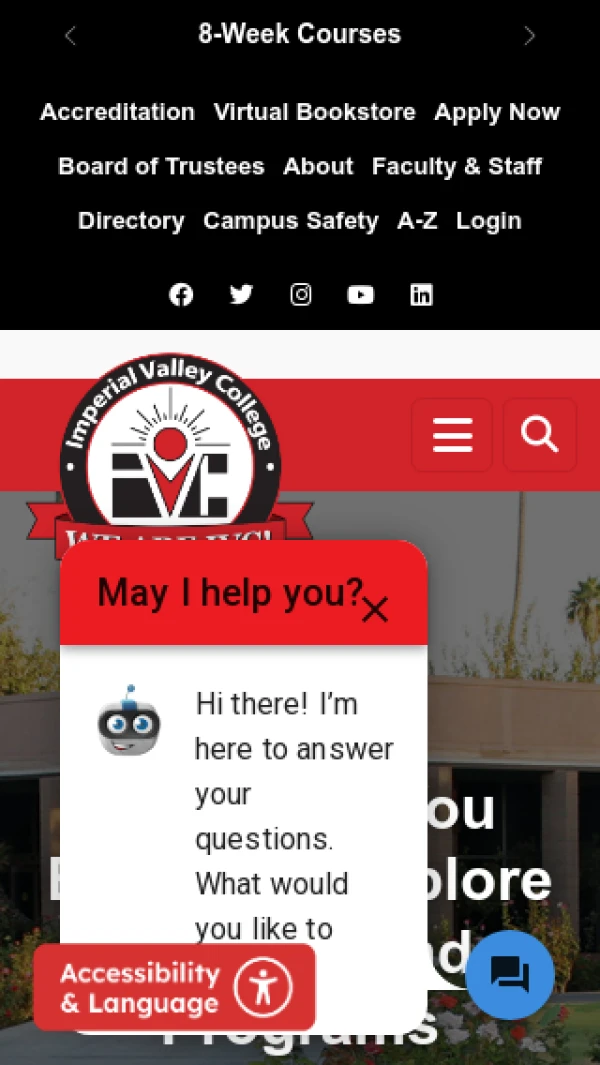Tap the Login link
Image resolution: width=600 pixels, height=1065 pixels.
(x=488, y=221)
